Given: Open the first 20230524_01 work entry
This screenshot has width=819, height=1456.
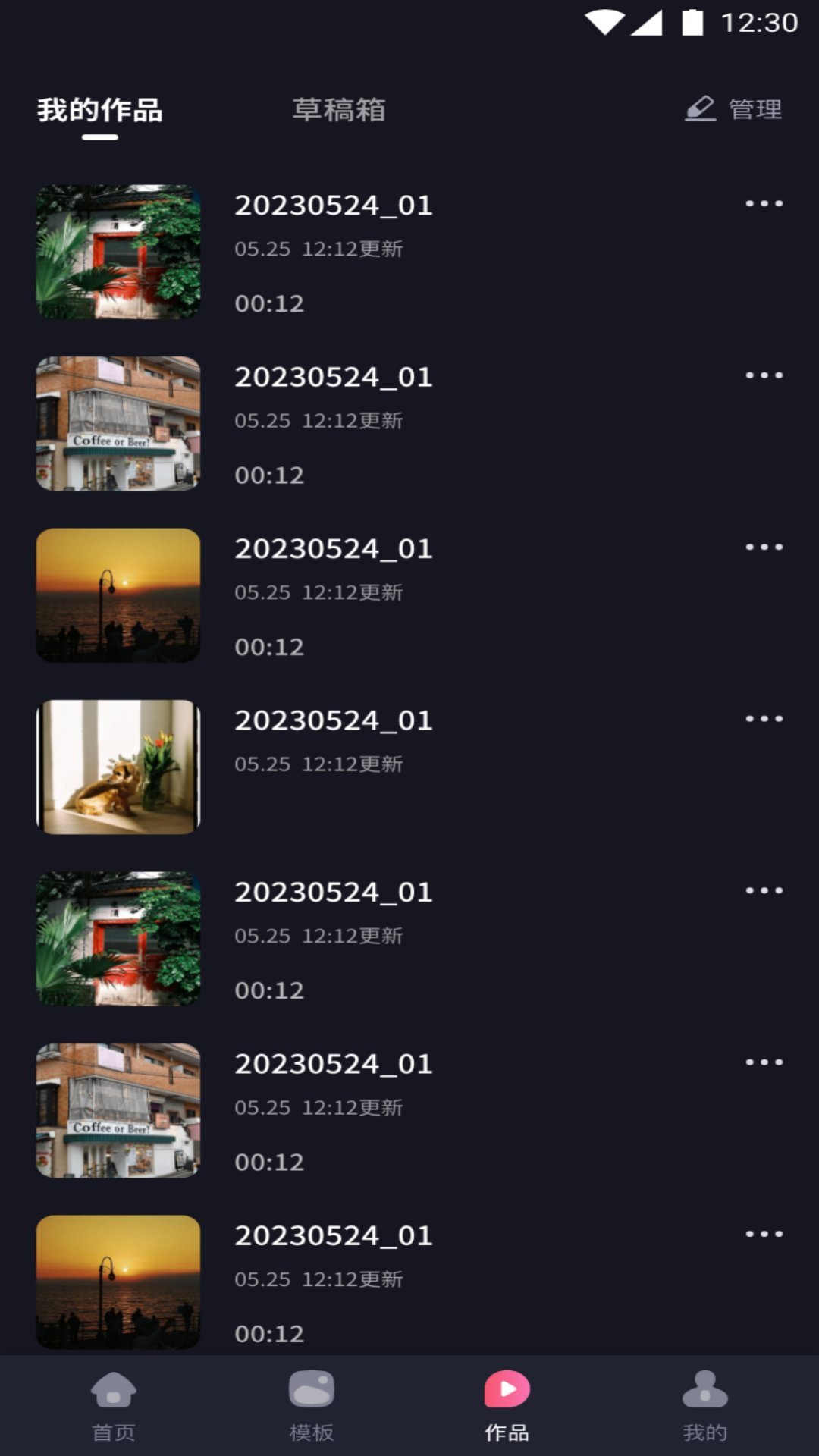Looking at the screenshot, I should pos(334,205).
